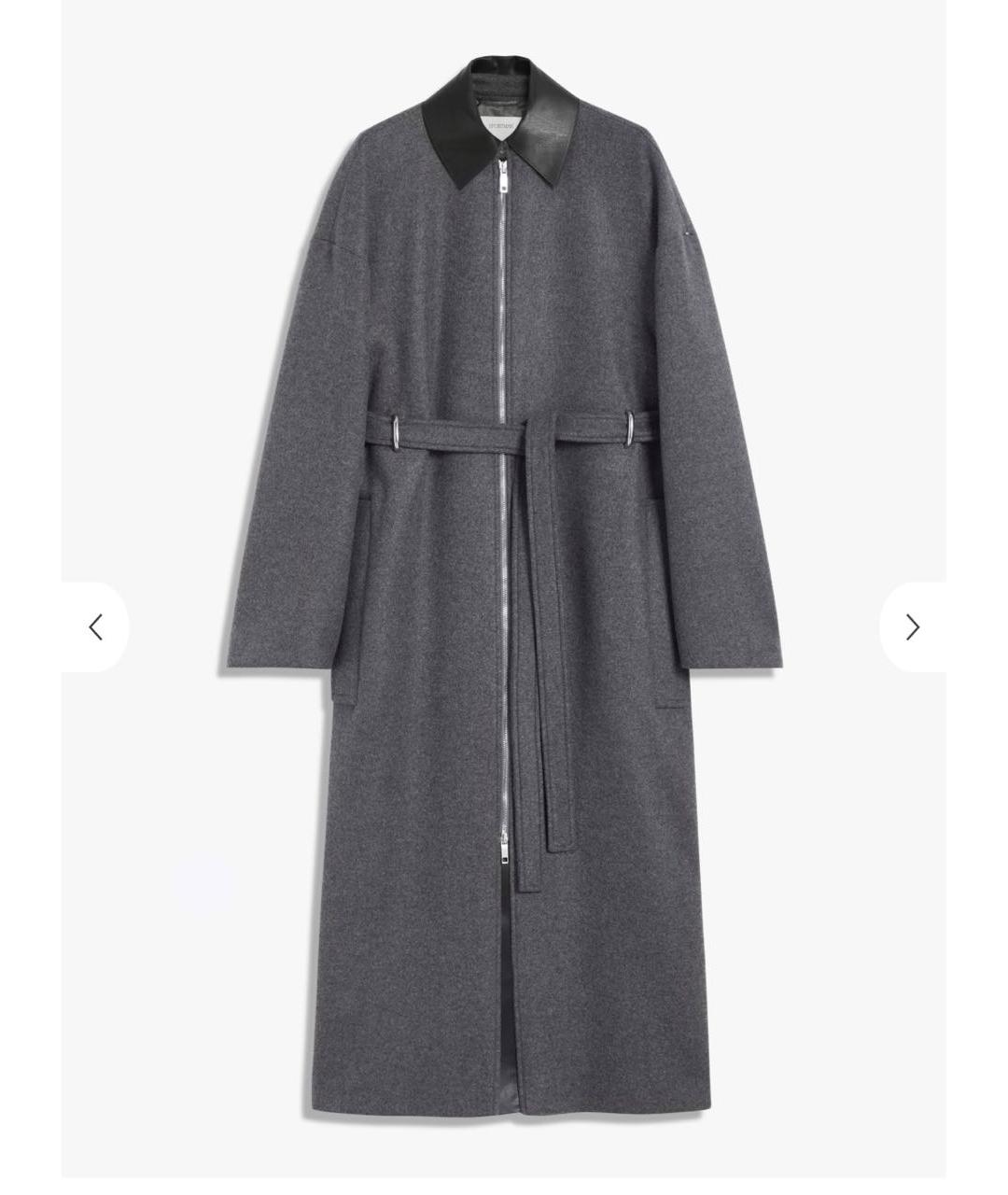Image resolution: width=1008 pixels, height=1195 pixels.
Task: Show the next product photo
Action: tap(912, 627)
